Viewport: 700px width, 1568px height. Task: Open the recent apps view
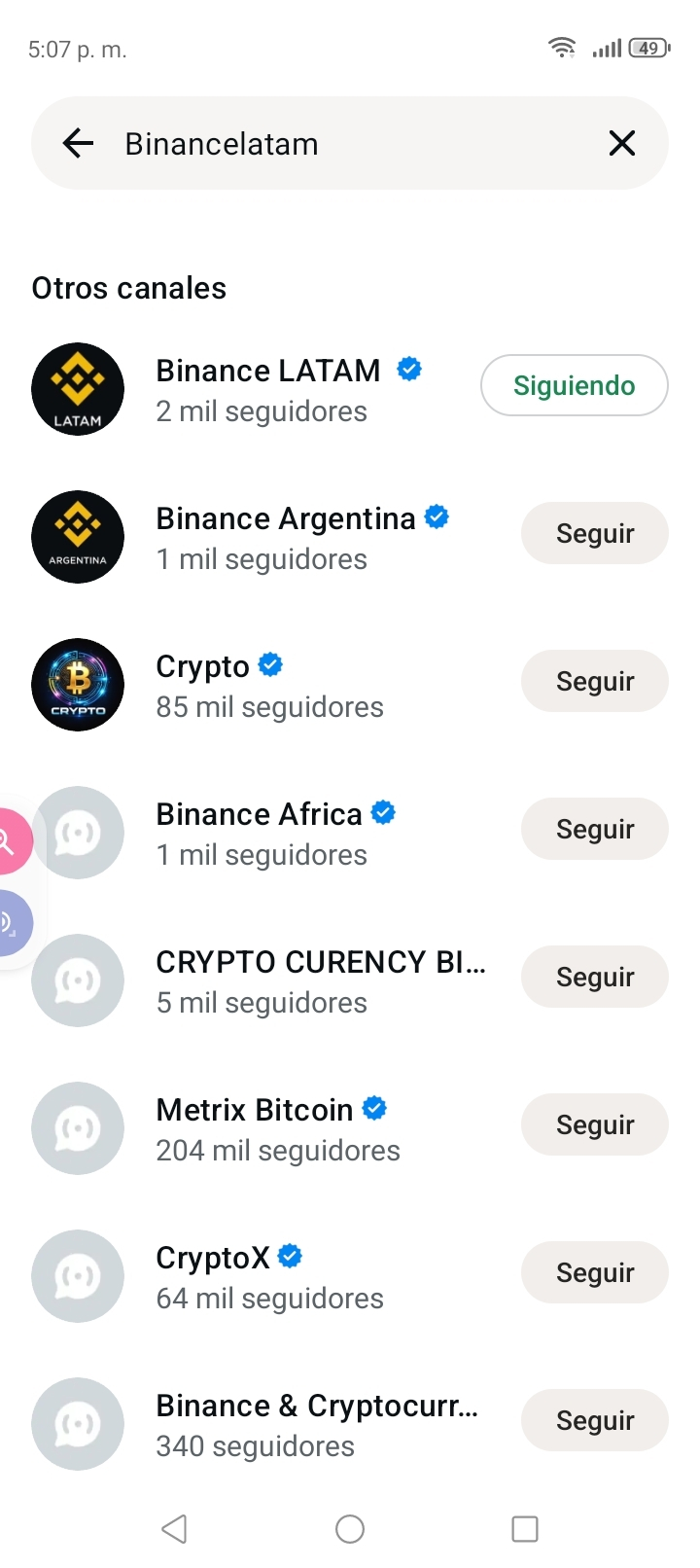click(x=525, y=1529)
